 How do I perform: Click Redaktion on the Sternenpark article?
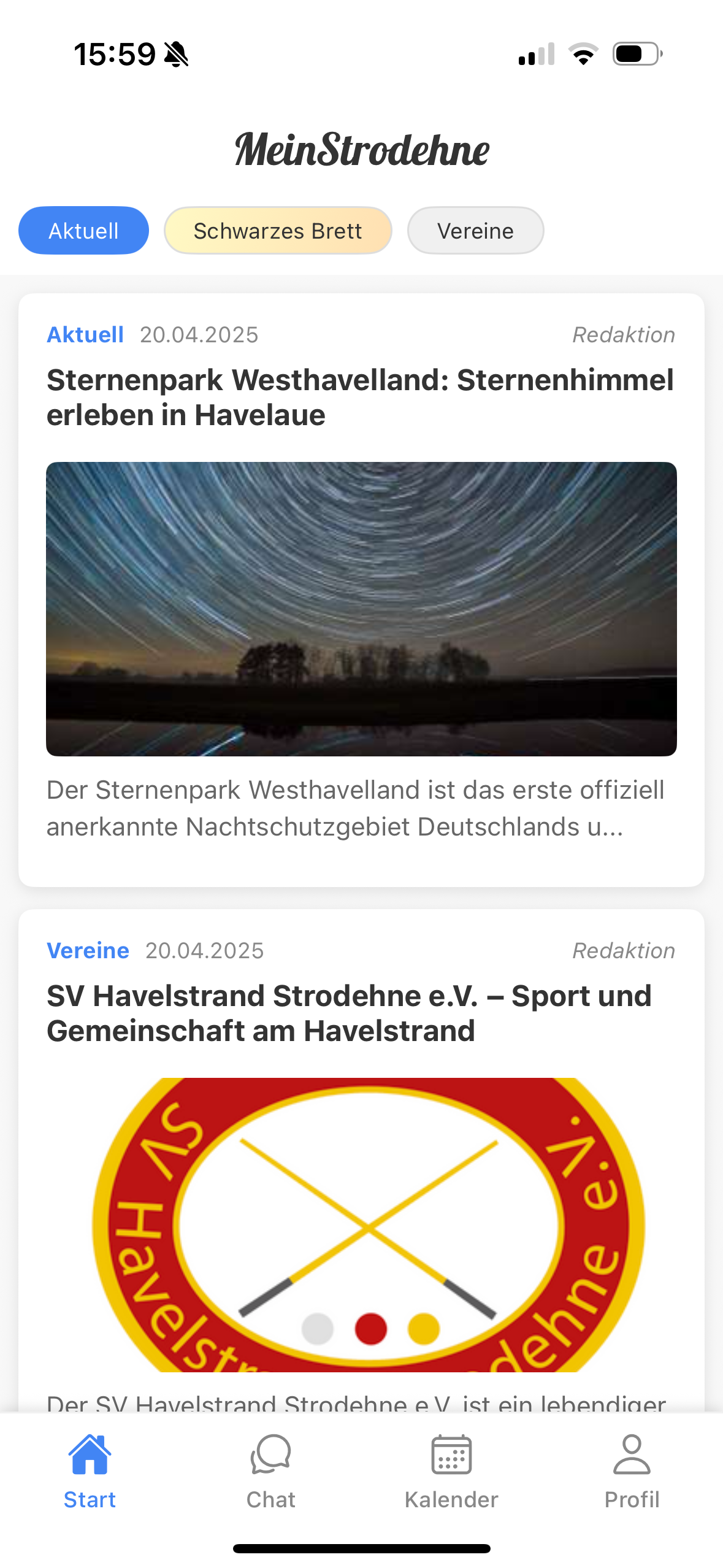click(623, 334)
